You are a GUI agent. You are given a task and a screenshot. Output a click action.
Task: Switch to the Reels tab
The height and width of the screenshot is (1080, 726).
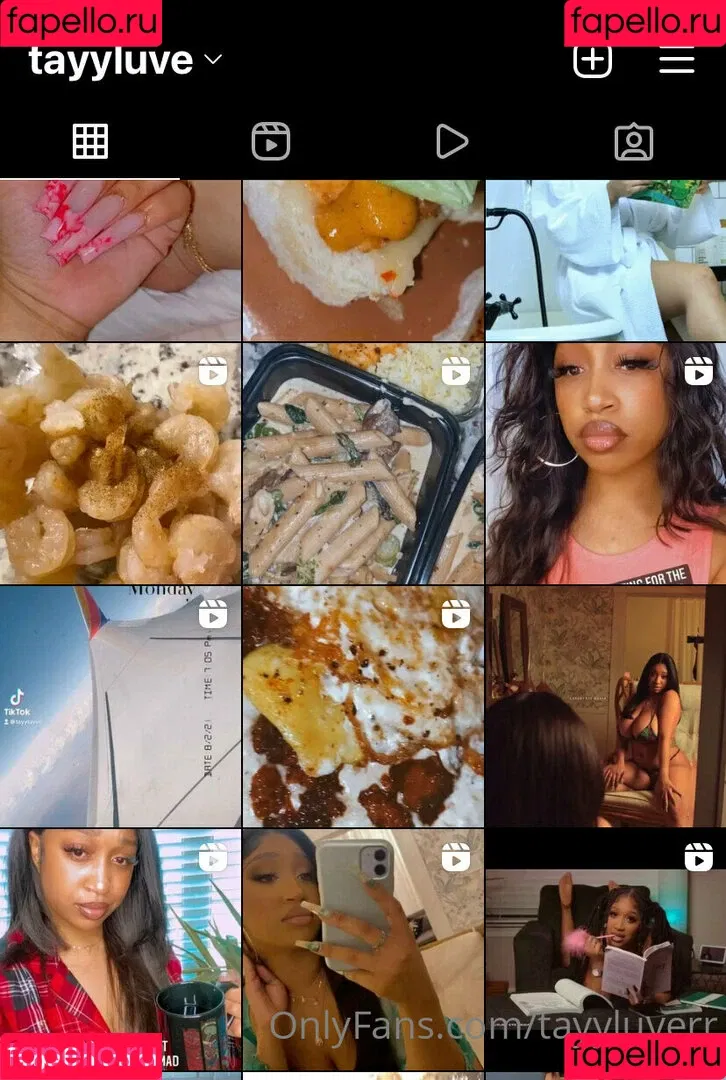[270, 141]
